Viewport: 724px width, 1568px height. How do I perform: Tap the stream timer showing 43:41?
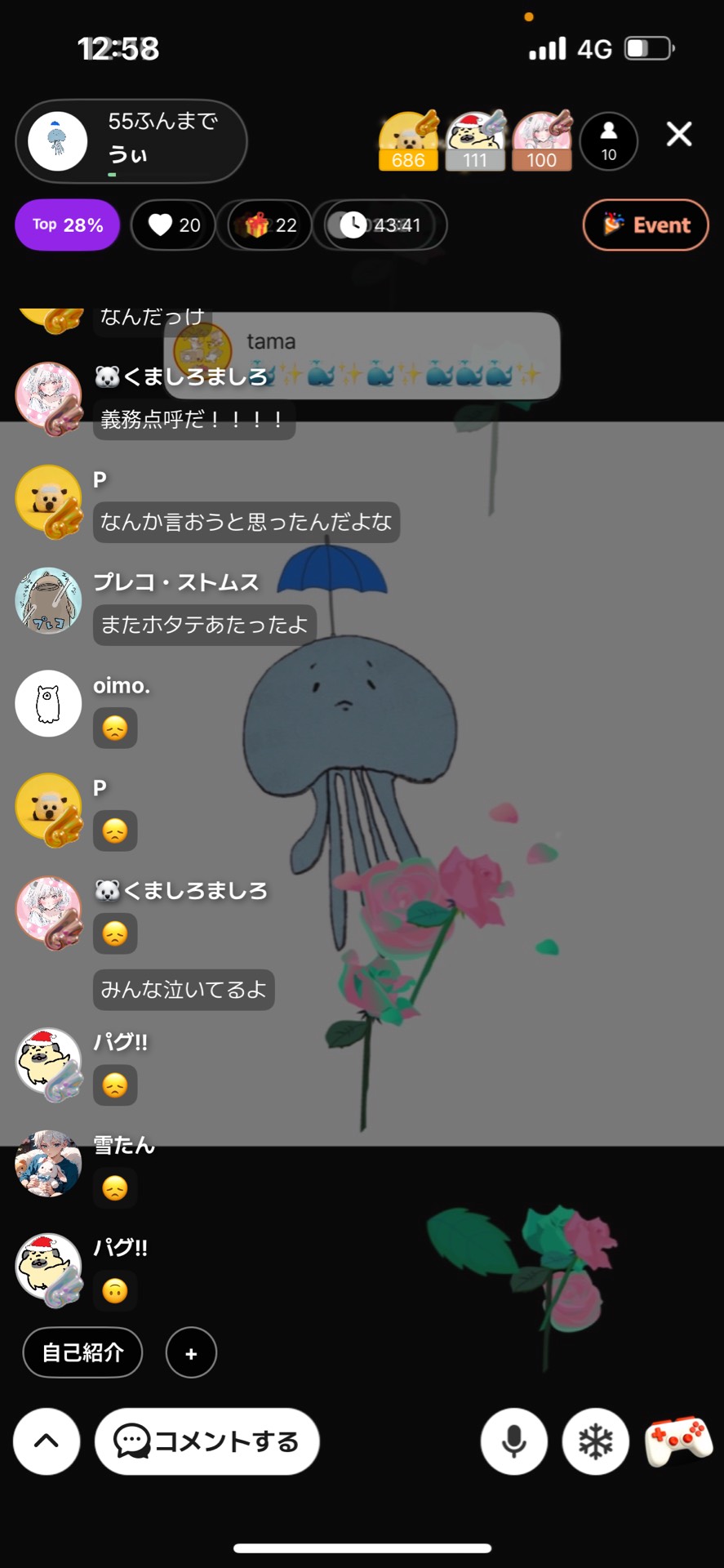[380, 225]
